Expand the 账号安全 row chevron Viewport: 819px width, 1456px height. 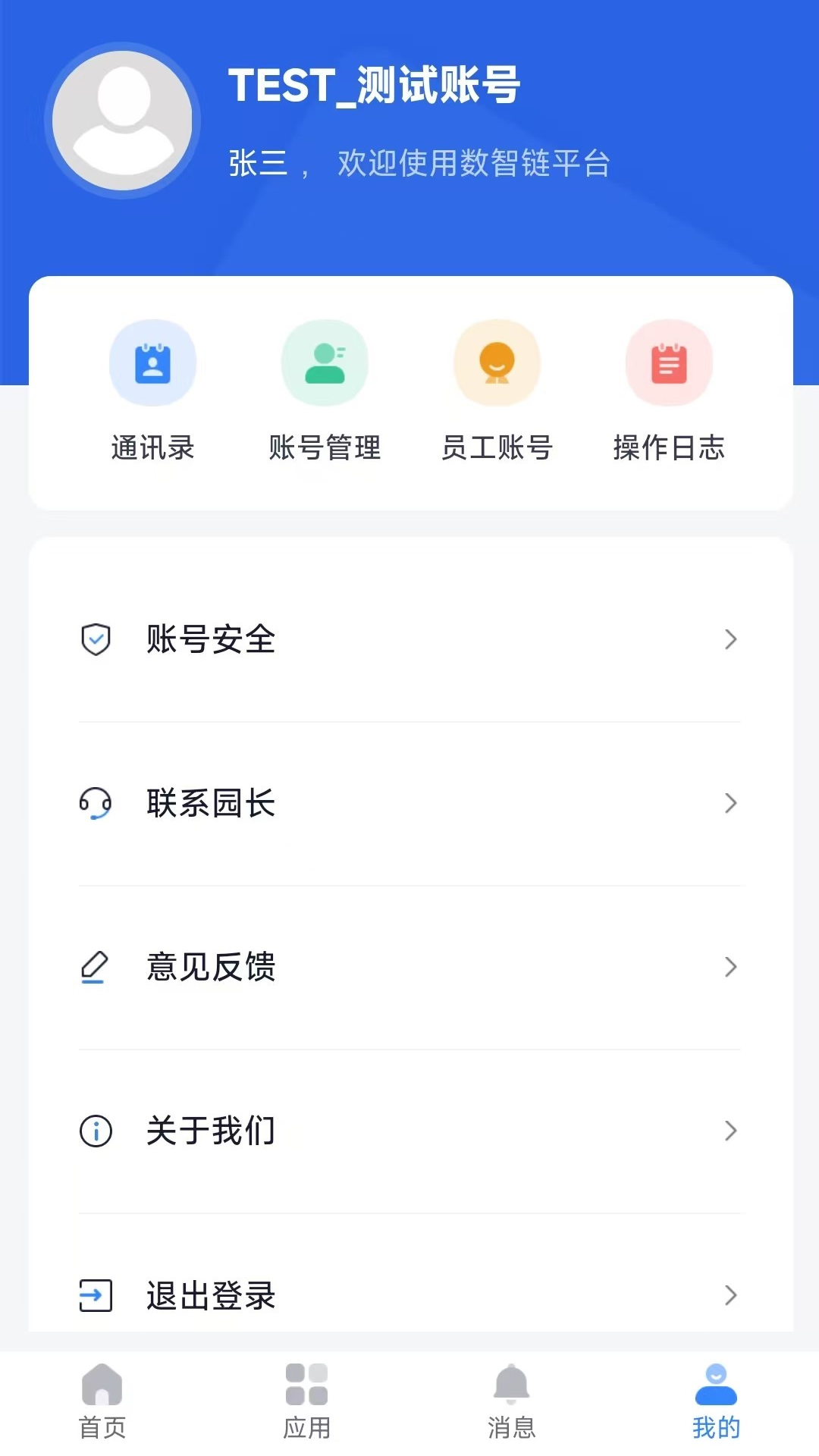coord(730,639)
